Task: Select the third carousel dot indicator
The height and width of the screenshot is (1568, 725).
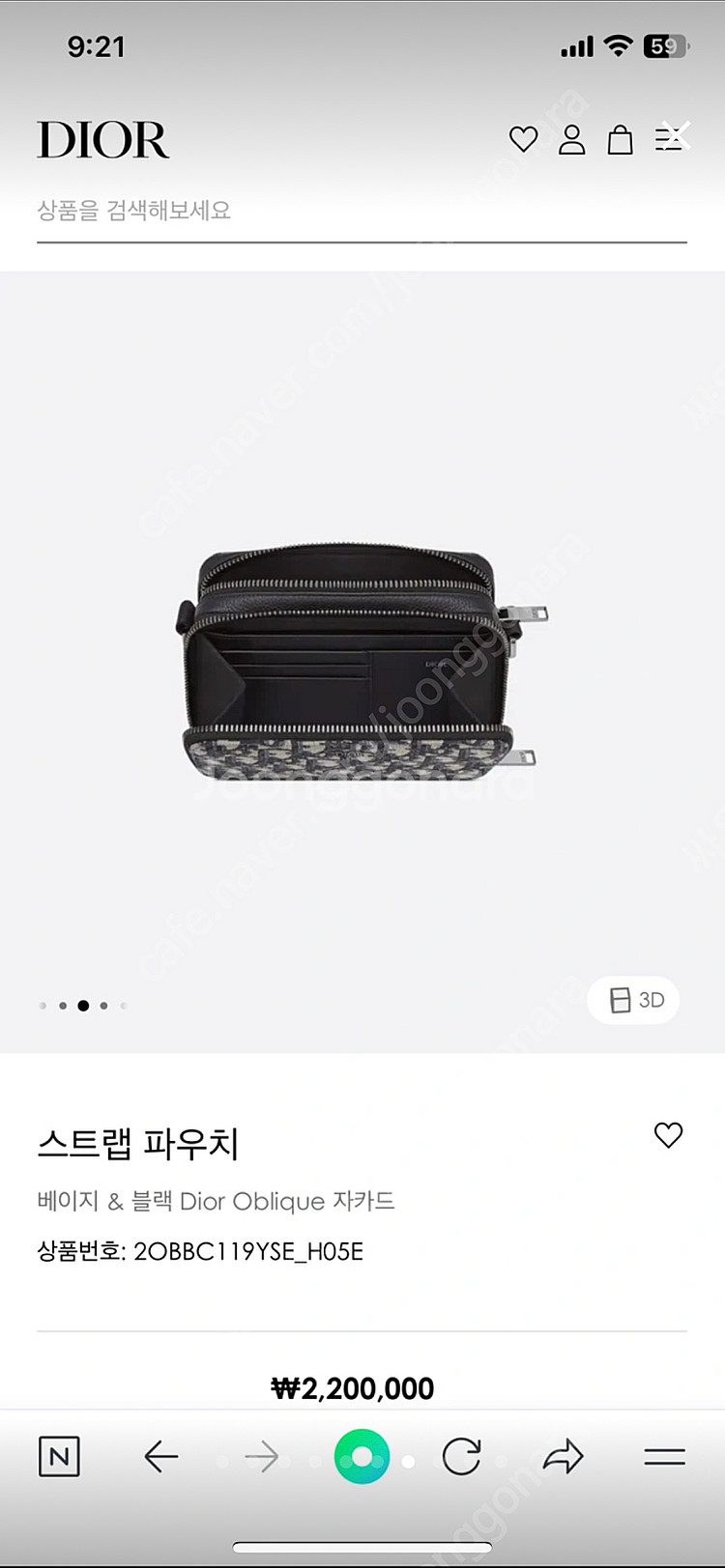Action: 82,1005
